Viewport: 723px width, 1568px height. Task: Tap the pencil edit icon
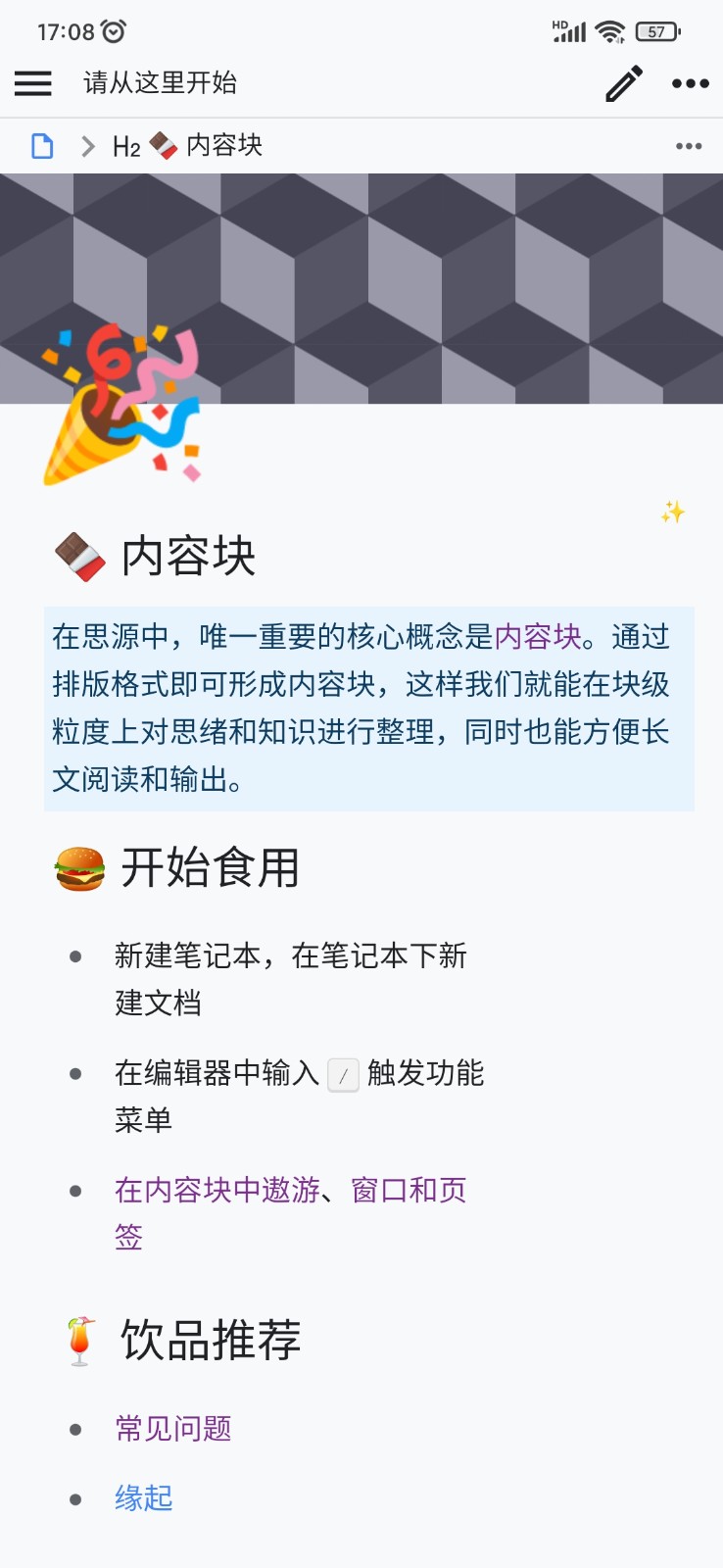tap(623, 83)
